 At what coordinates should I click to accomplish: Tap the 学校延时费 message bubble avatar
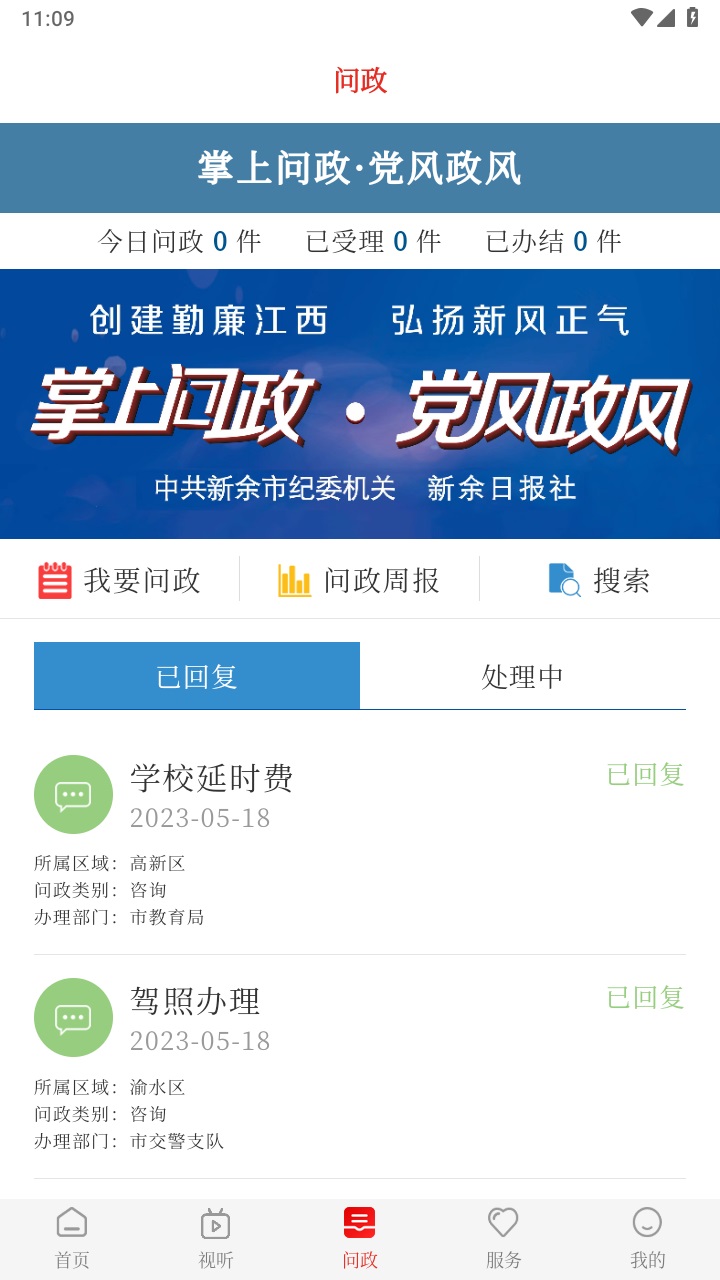pyautogui.click(x=73, y=794)
